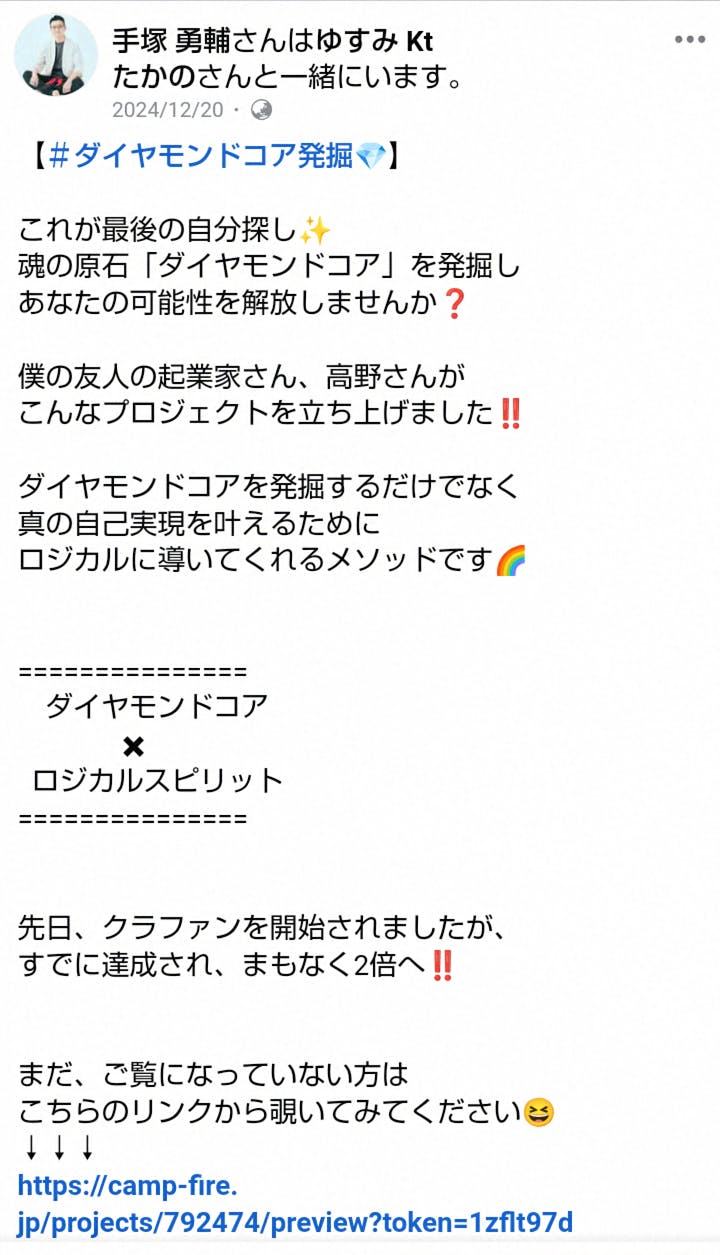This screenshot has height=1255, width=720.
Task: Open 手塚 勇輔's profile picture
Action: pos(56,57)
